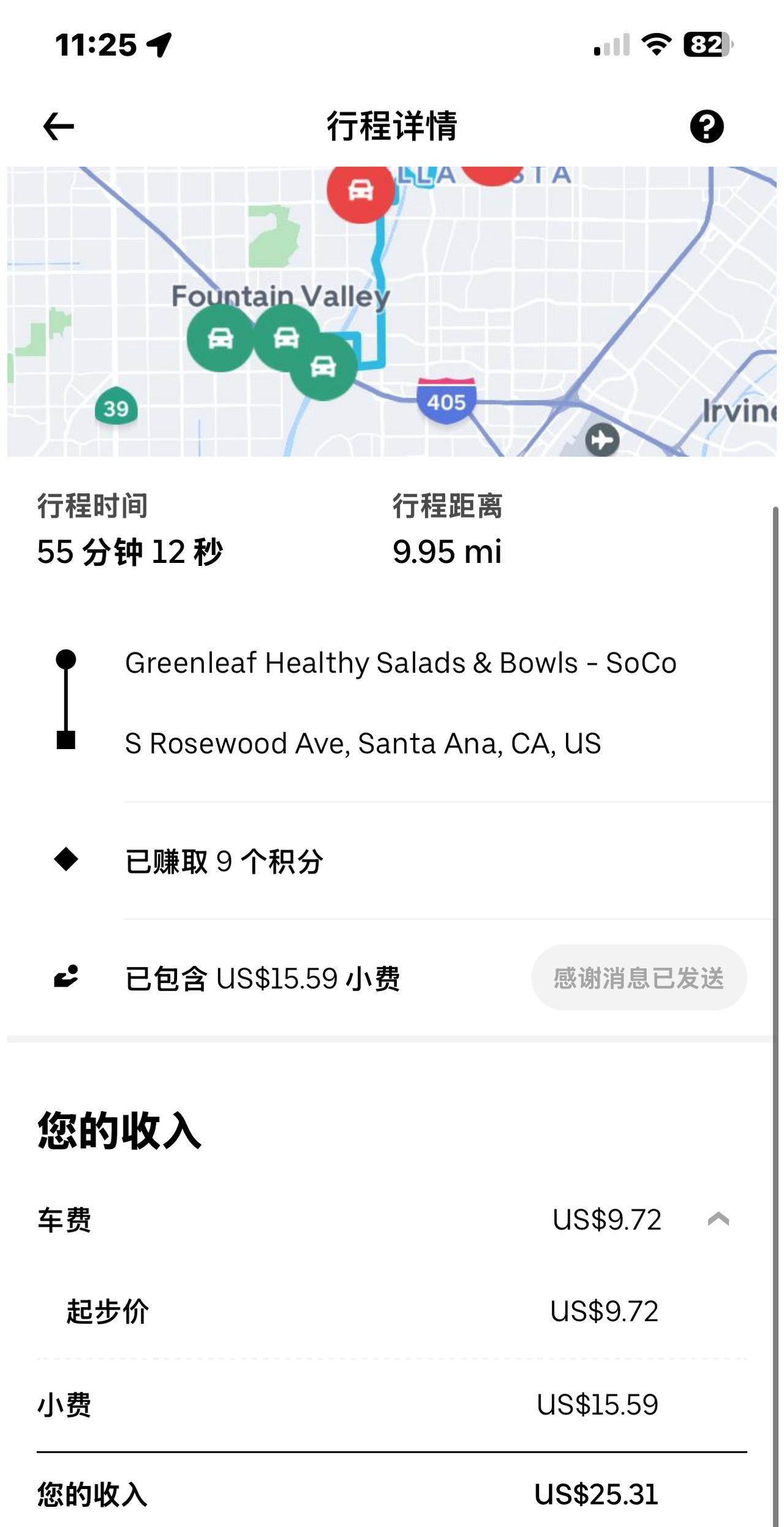Tap the 感谢消息已发送 button

tap(639, 978)
